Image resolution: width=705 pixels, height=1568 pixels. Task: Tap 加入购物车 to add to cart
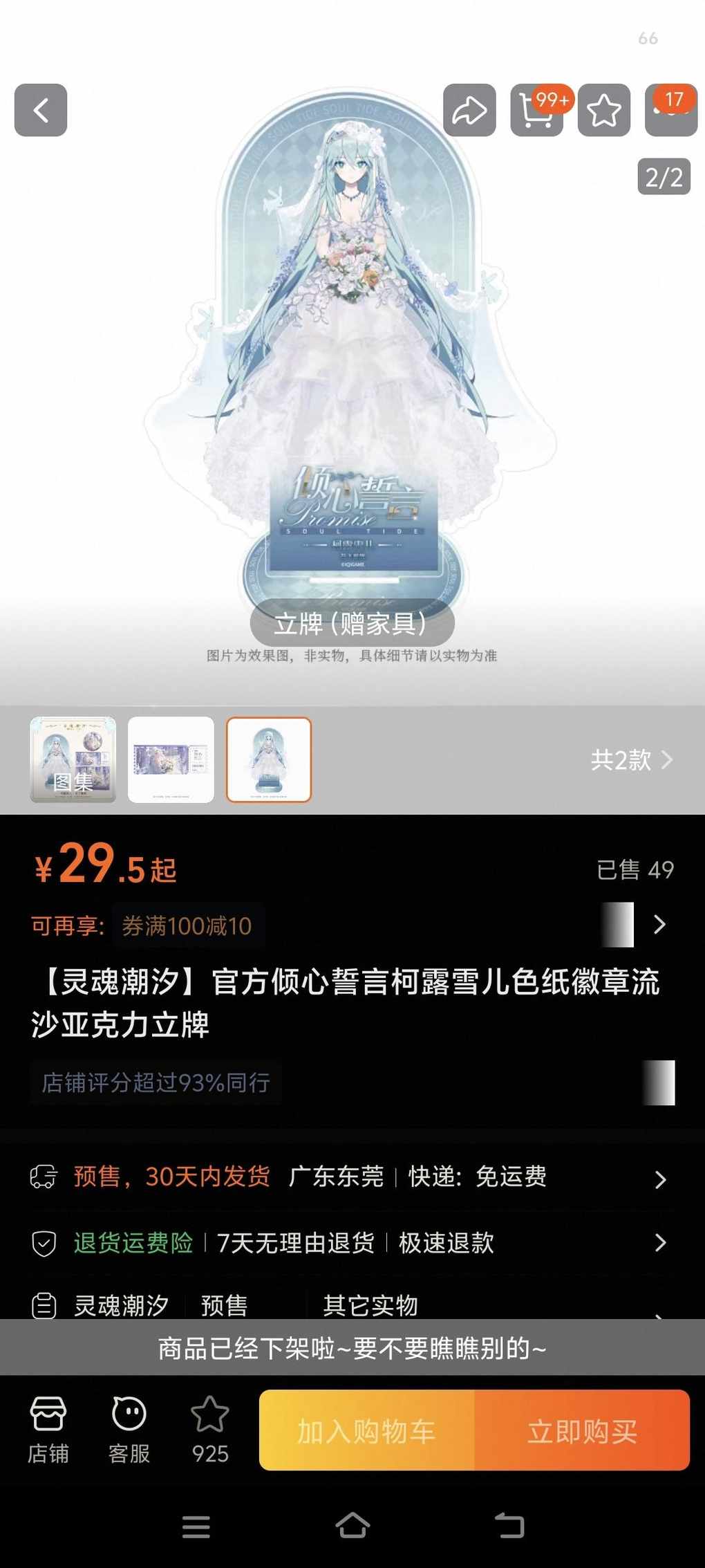pos(367,1430)
